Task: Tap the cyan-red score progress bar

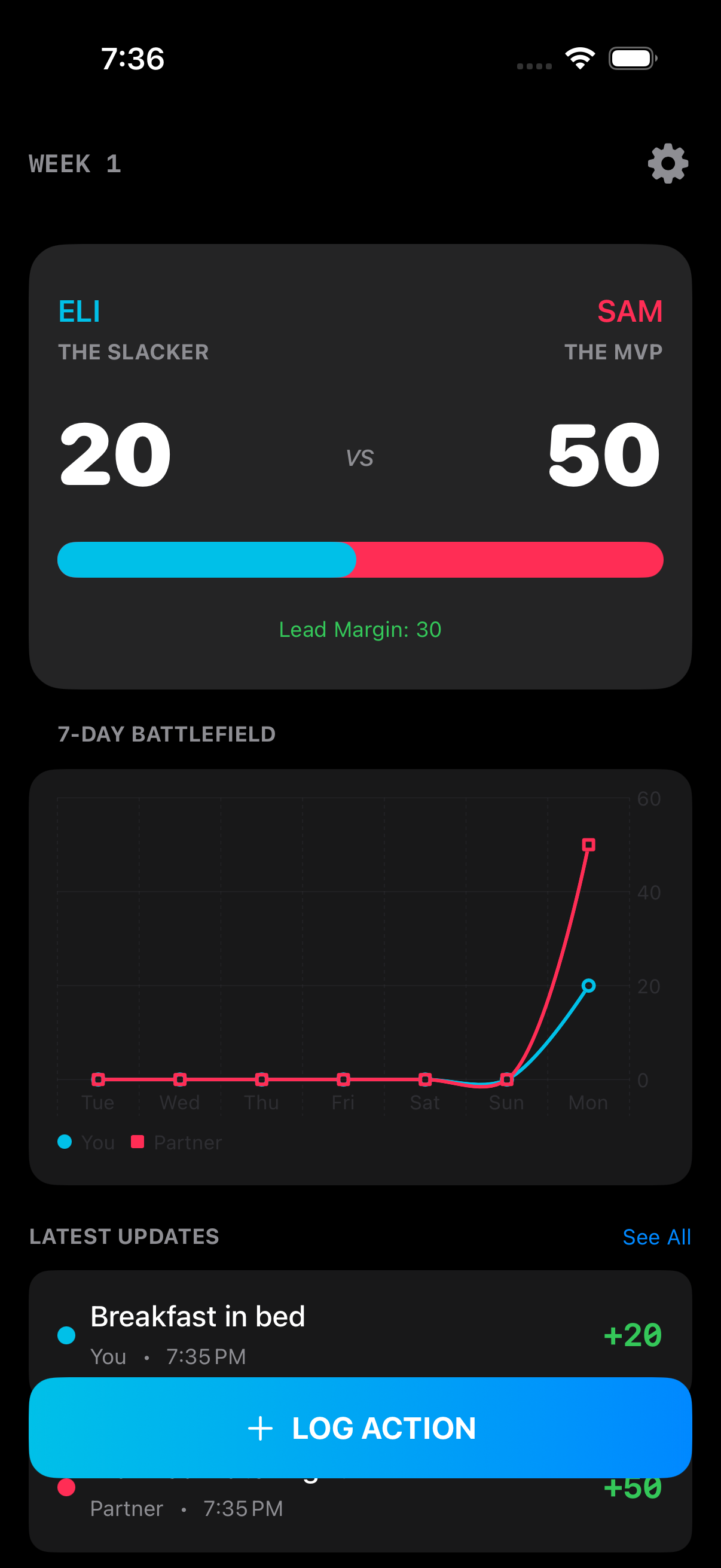Action: pyautogui.click(x=360, y=559)
